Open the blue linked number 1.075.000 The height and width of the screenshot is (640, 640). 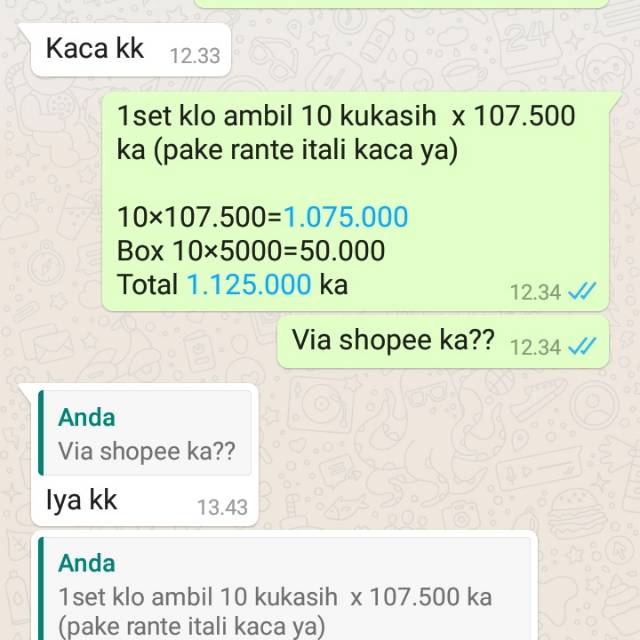345,217
